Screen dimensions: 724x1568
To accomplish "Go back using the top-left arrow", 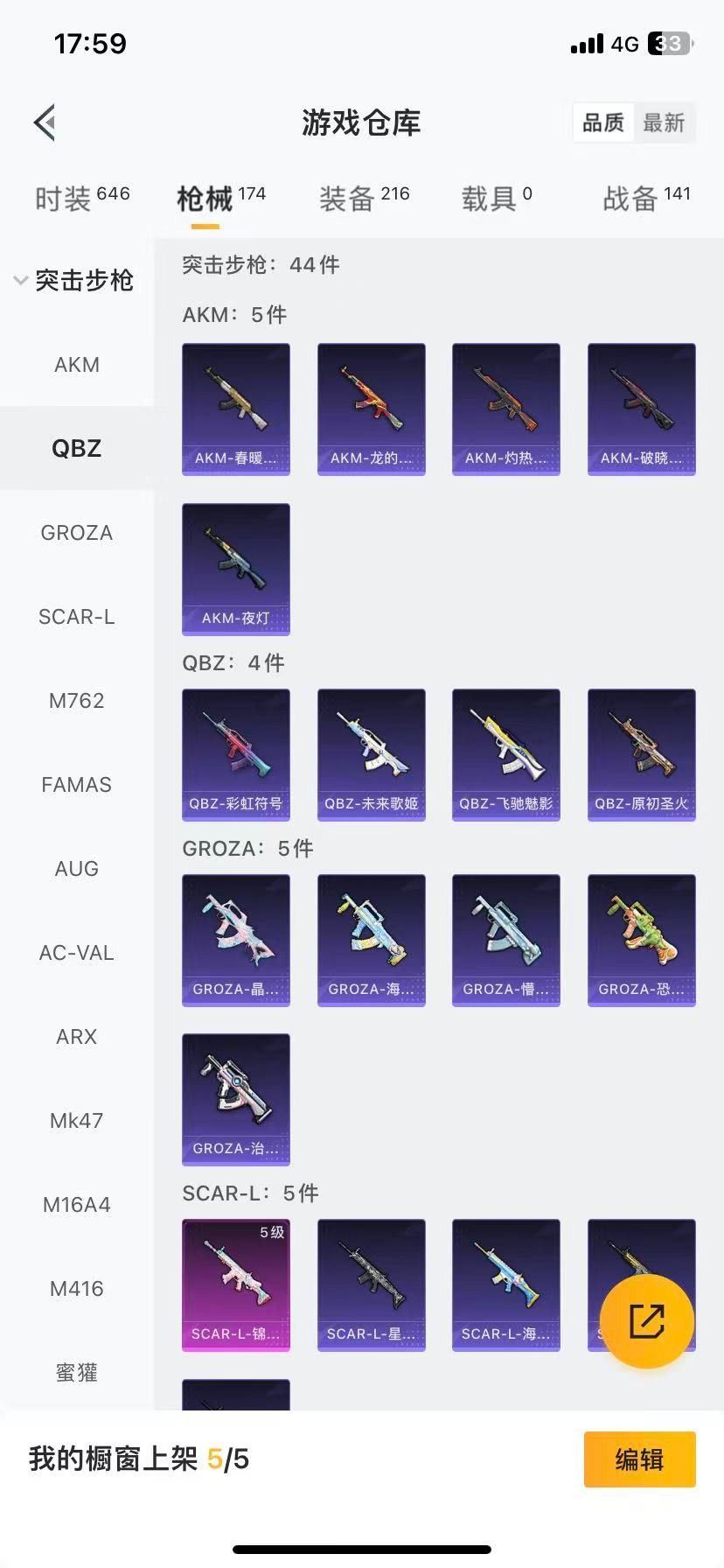I will point(45,122).
